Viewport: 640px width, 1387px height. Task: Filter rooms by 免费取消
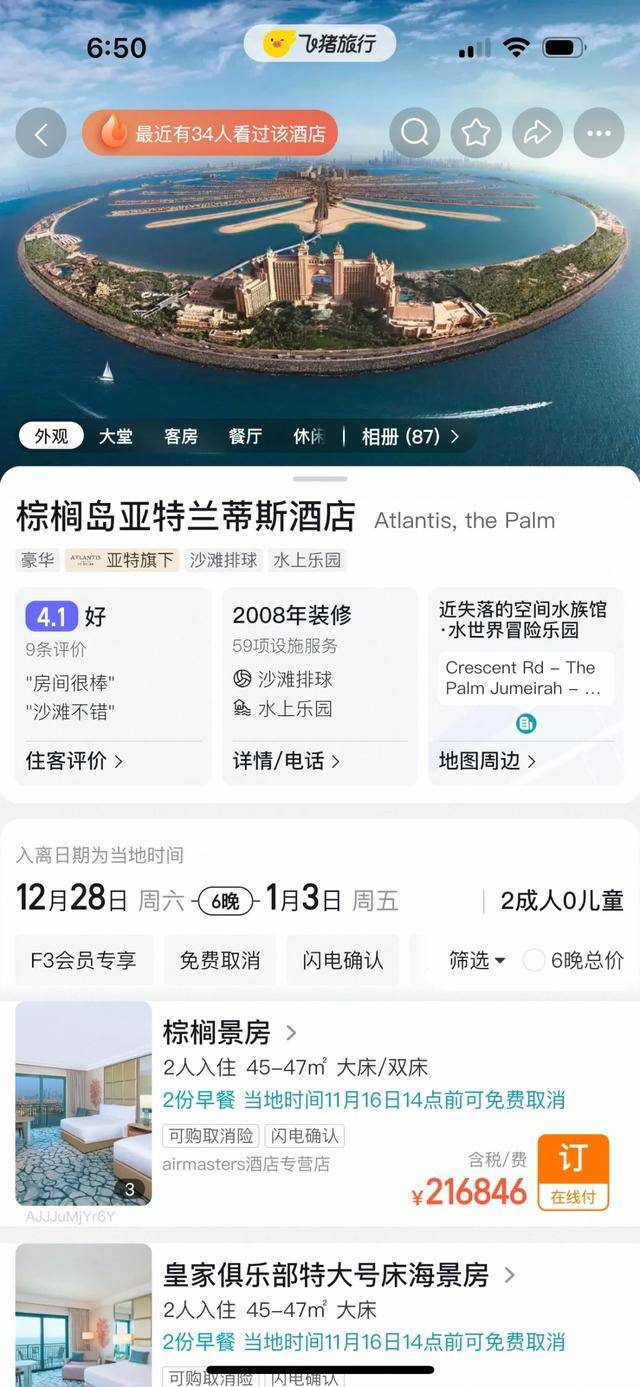[x=220, y=961]
